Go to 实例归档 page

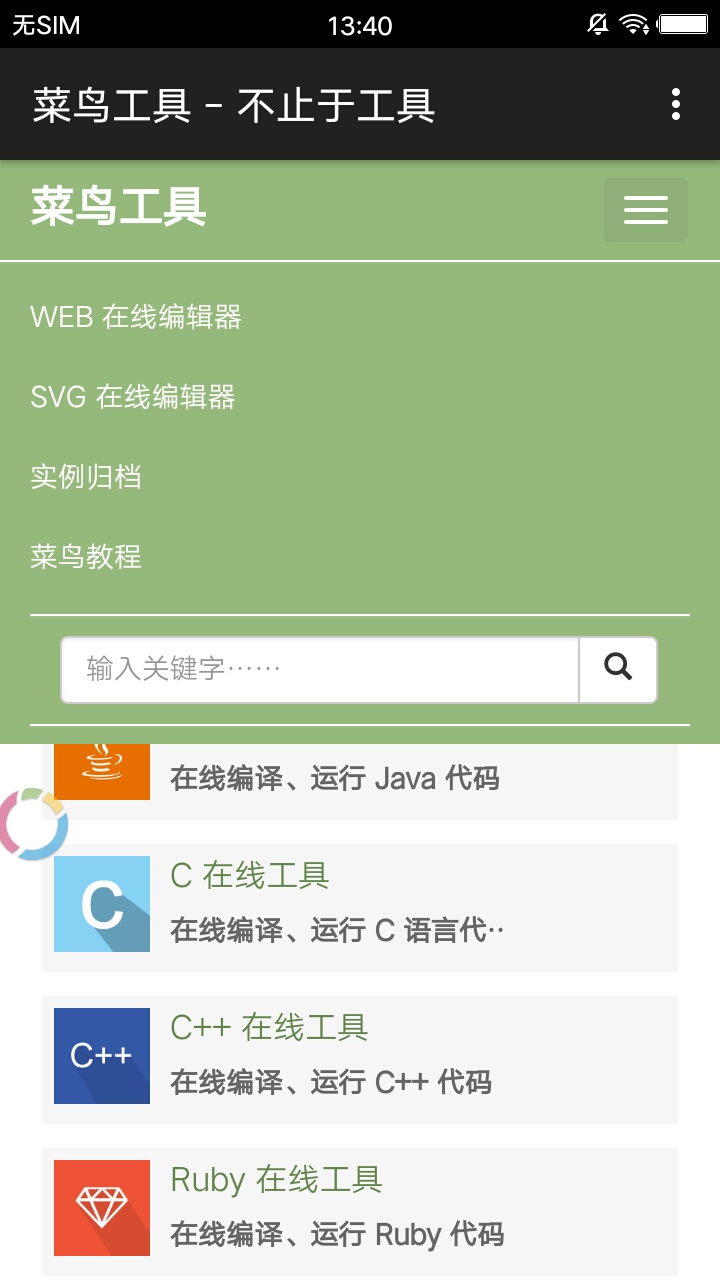[x=86, y=477]
